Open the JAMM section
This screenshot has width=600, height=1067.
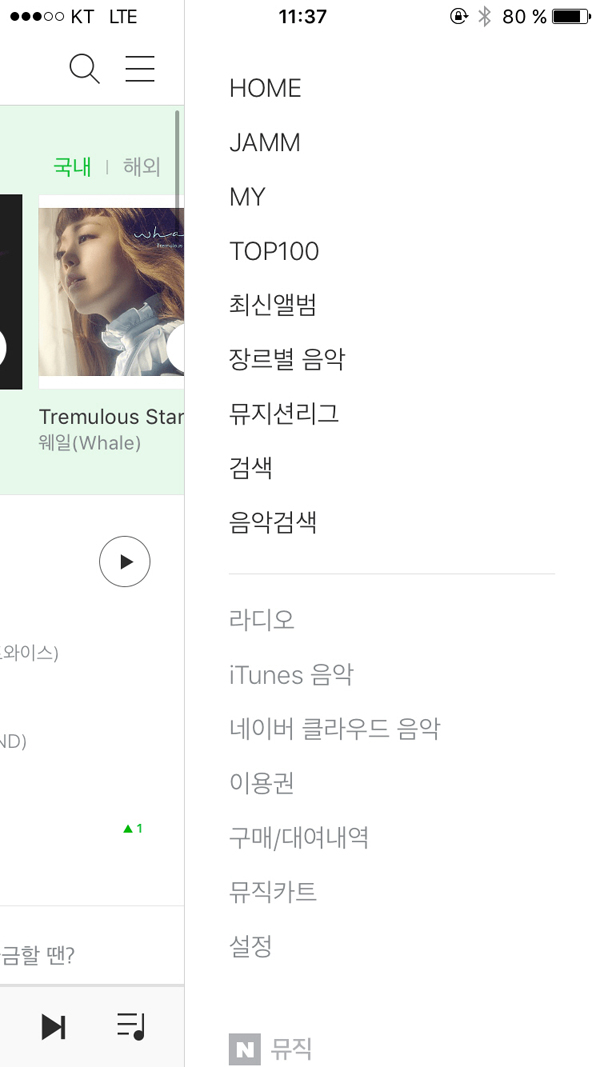click(265, 143)
